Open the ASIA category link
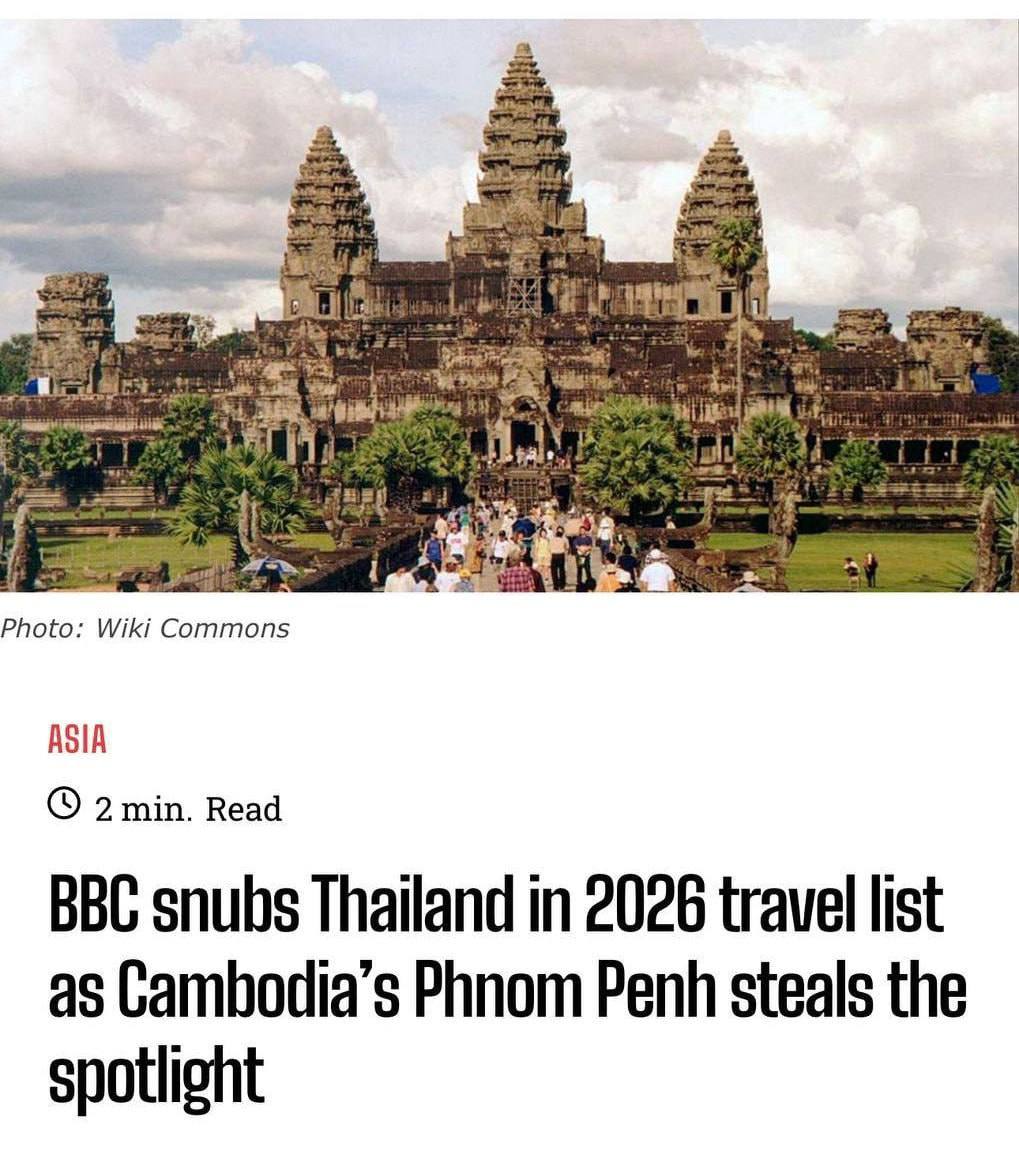The height and width of the screenshot is (1155, 1019). coord(77,740)
